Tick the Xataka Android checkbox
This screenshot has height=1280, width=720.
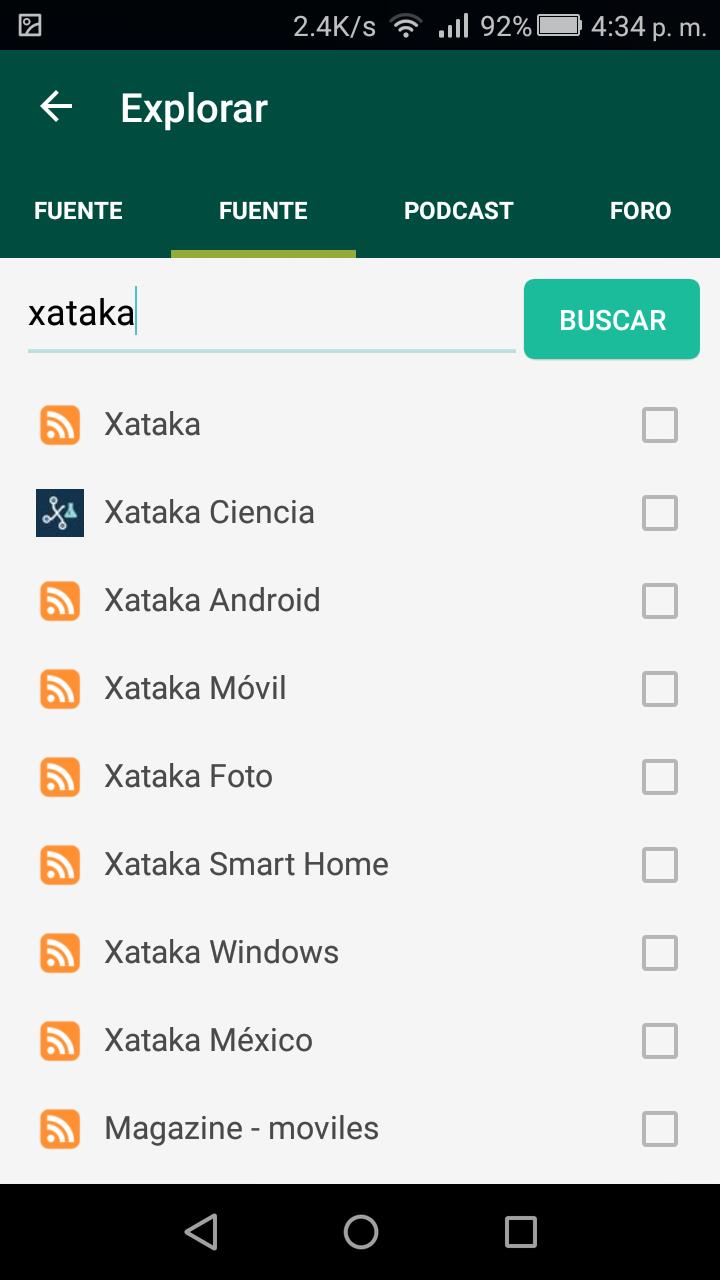click(x=660, y=601)
